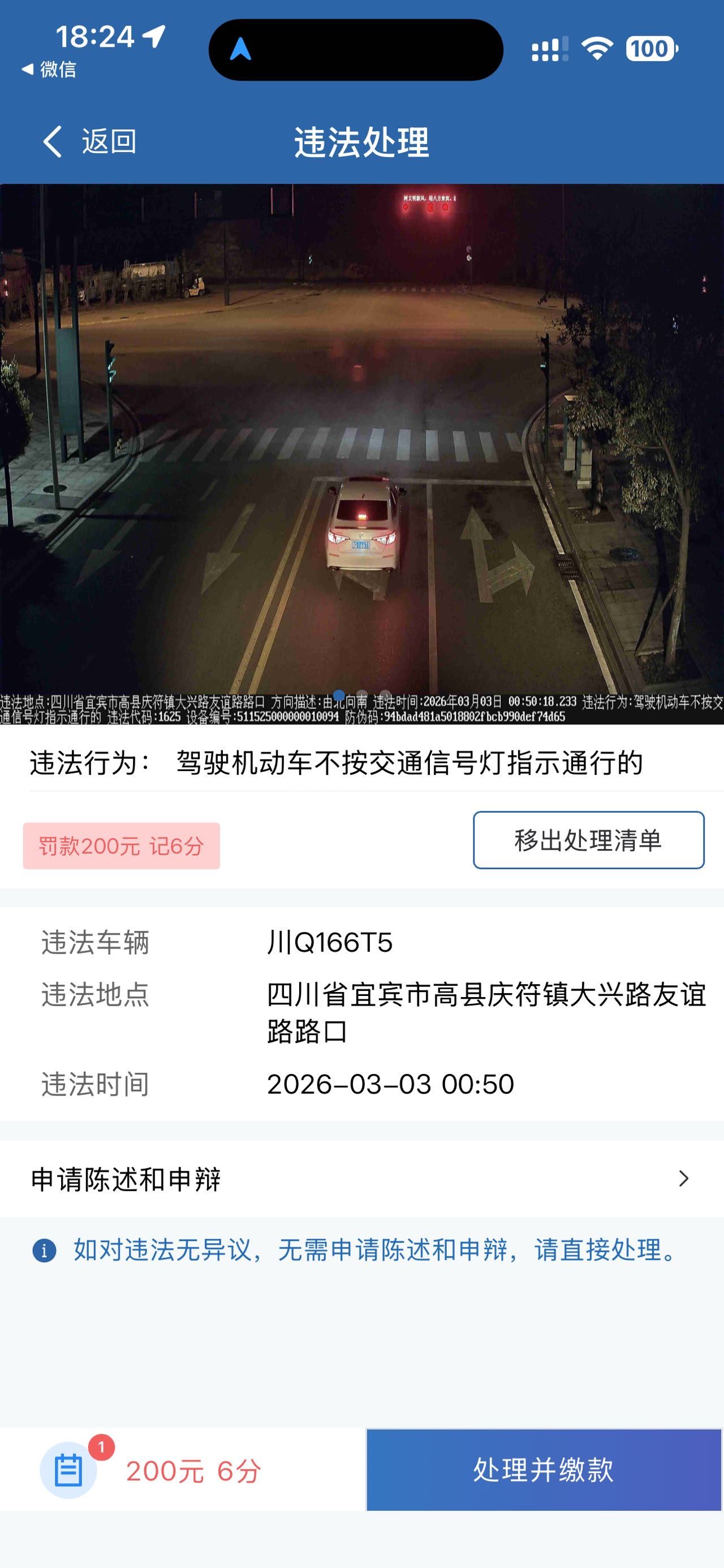Tap 移出处理清单 to remove from list

click(588, 840)
